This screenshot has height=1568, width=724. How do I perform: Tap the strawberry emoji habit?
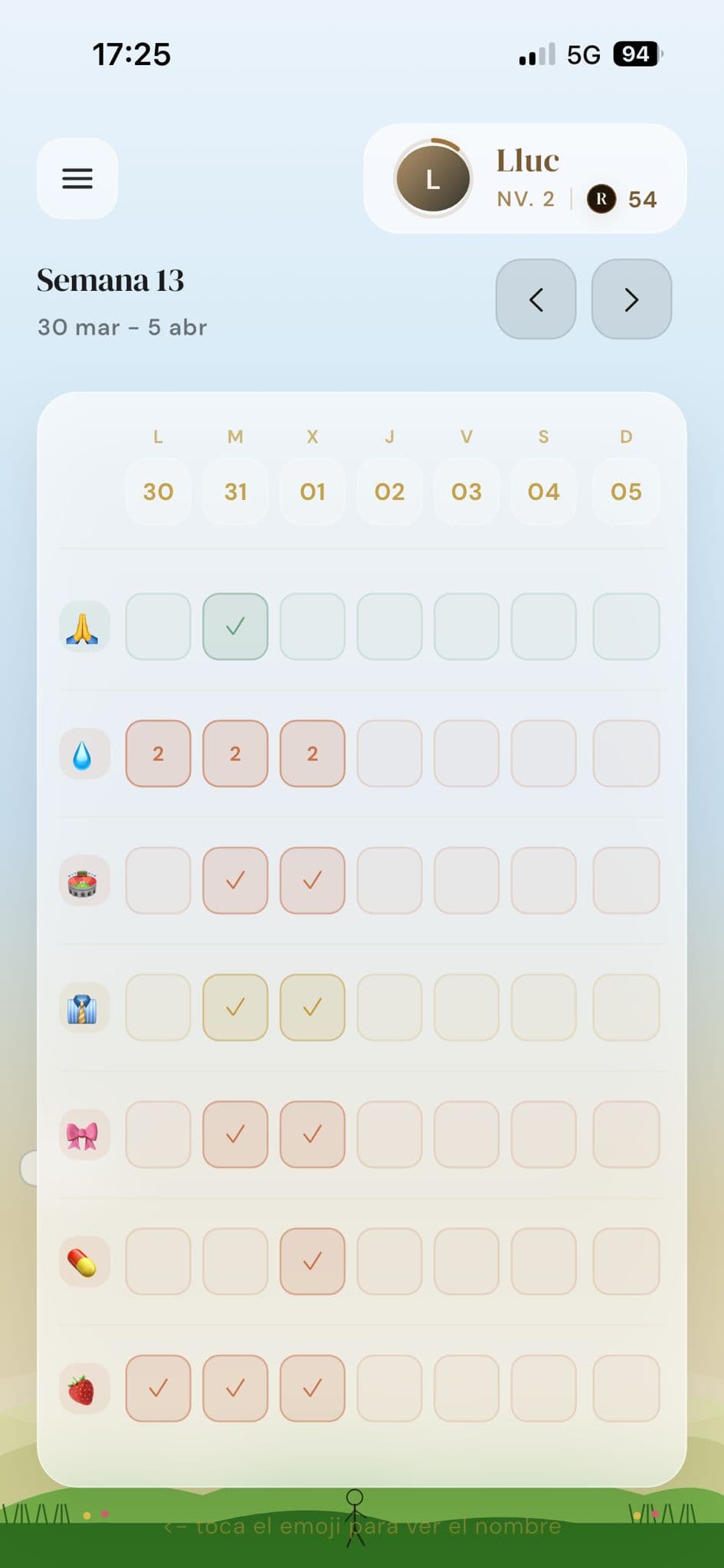pos(84,1390)
